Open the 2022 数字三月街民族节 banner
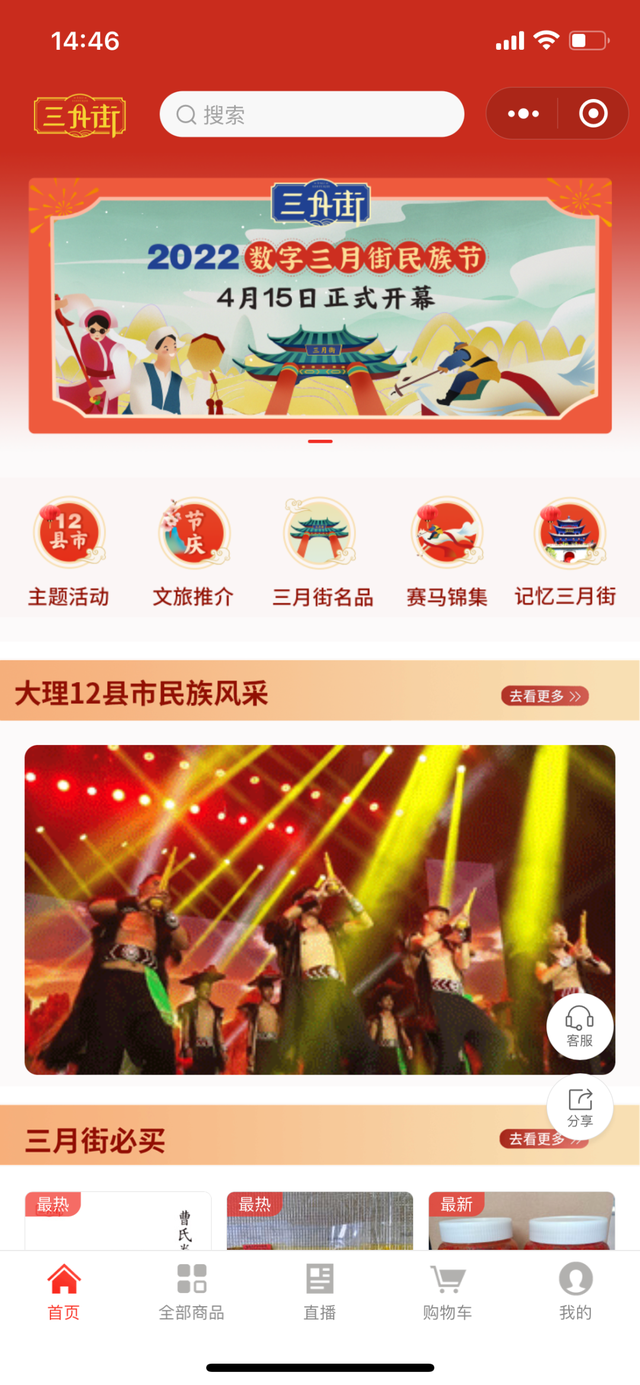The height and width of the screenshot is (1385, 640). (320, 305)
